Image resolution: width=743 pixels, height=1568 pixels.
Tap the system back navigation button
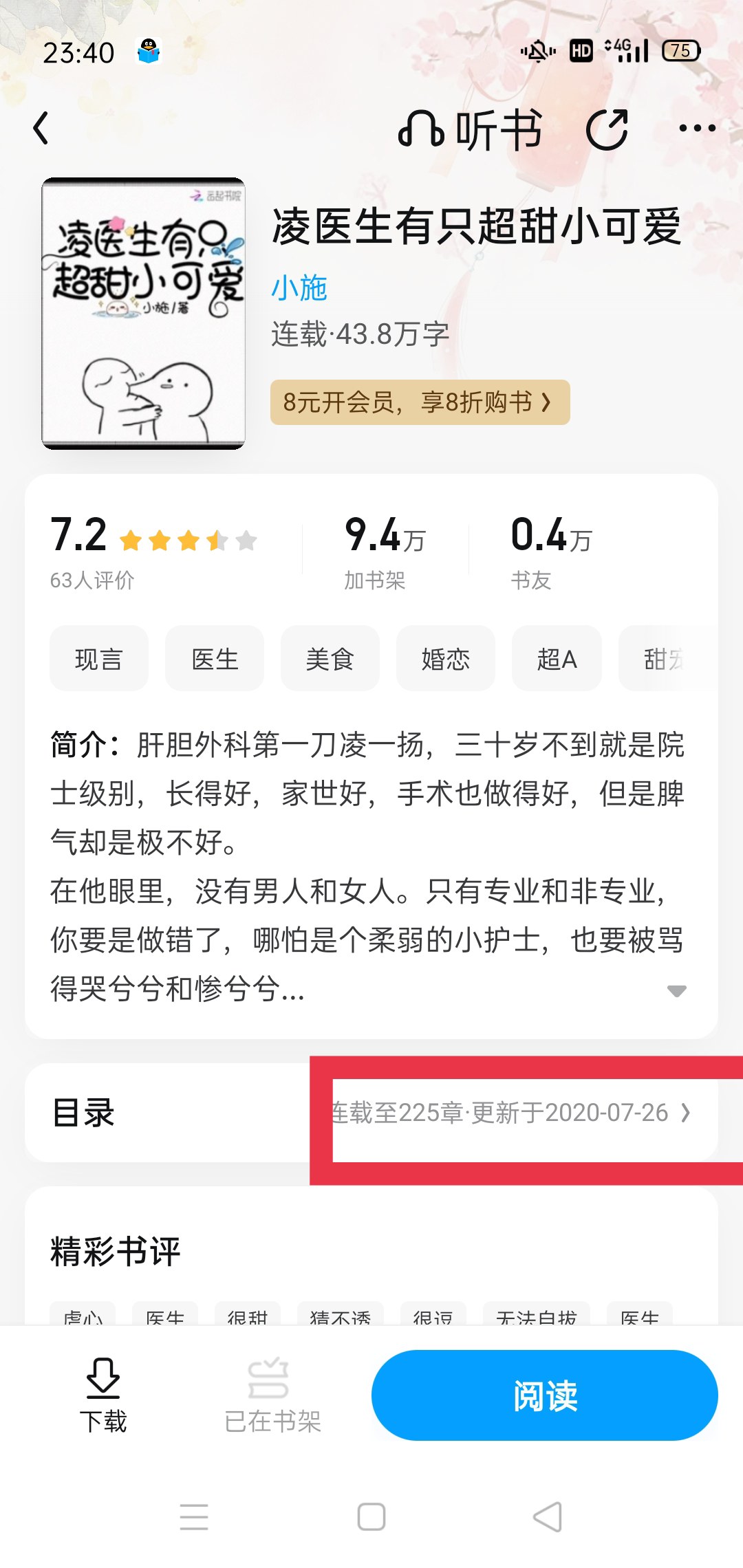pos(548,1516)
